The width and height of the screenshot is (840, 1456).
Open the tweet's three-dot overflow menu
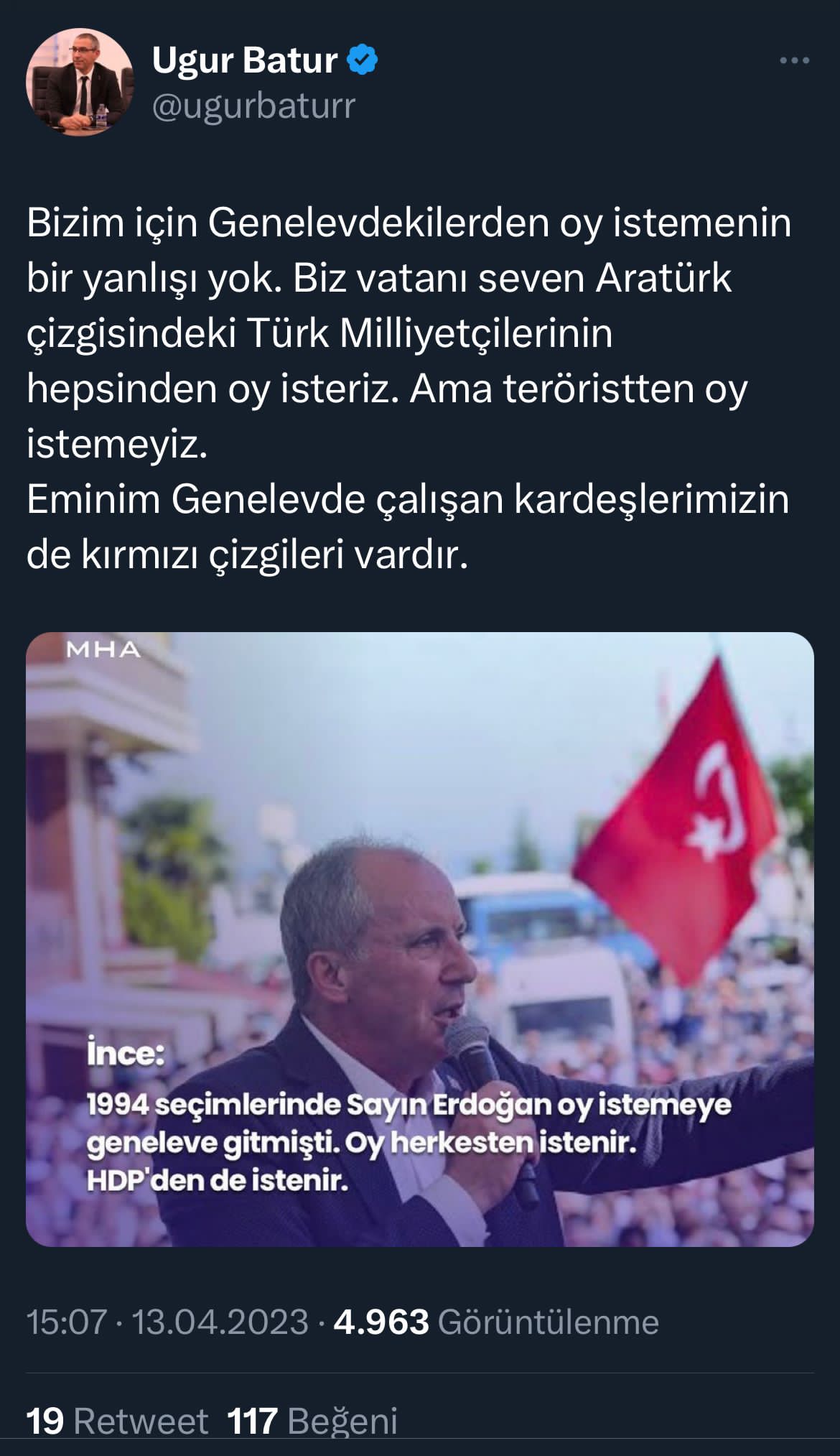tap(795, 61)
